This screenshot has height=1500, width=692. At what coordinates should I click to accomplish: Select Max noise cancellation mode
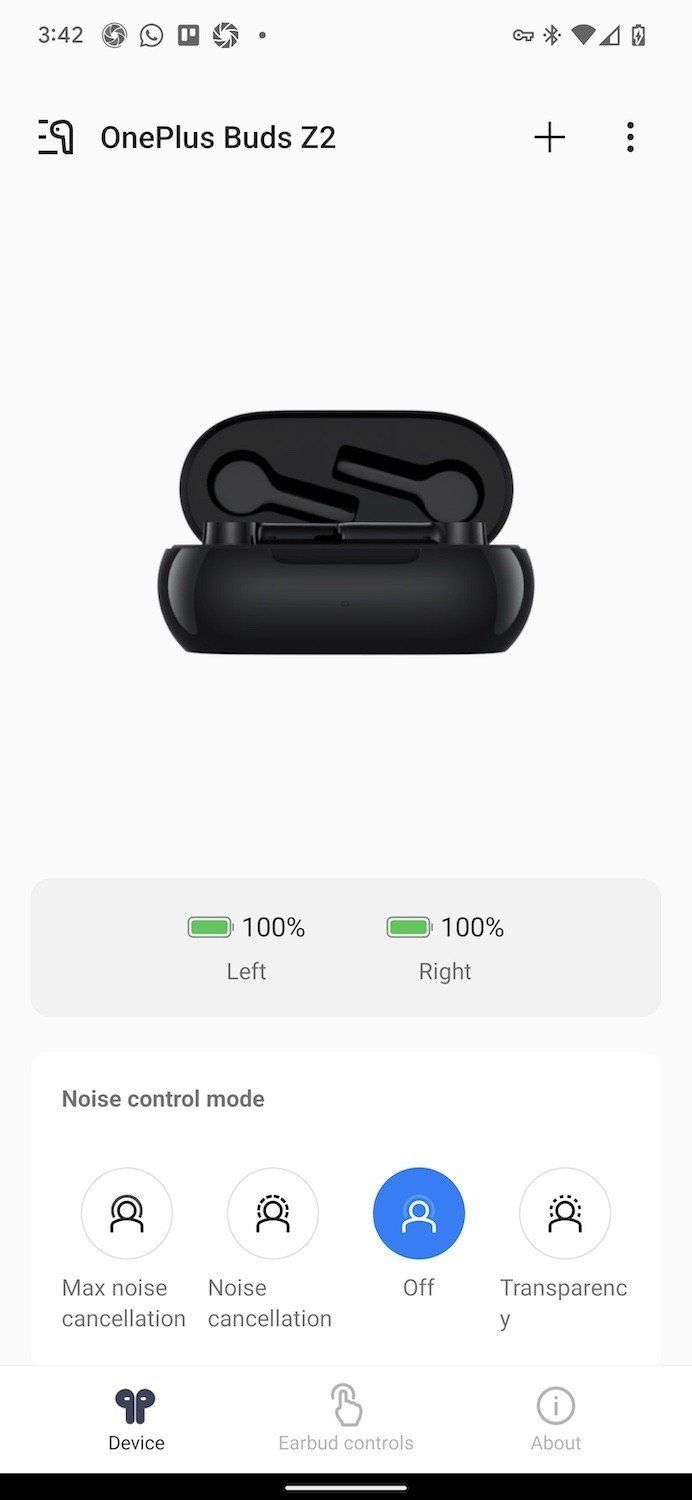point(127,1213)
